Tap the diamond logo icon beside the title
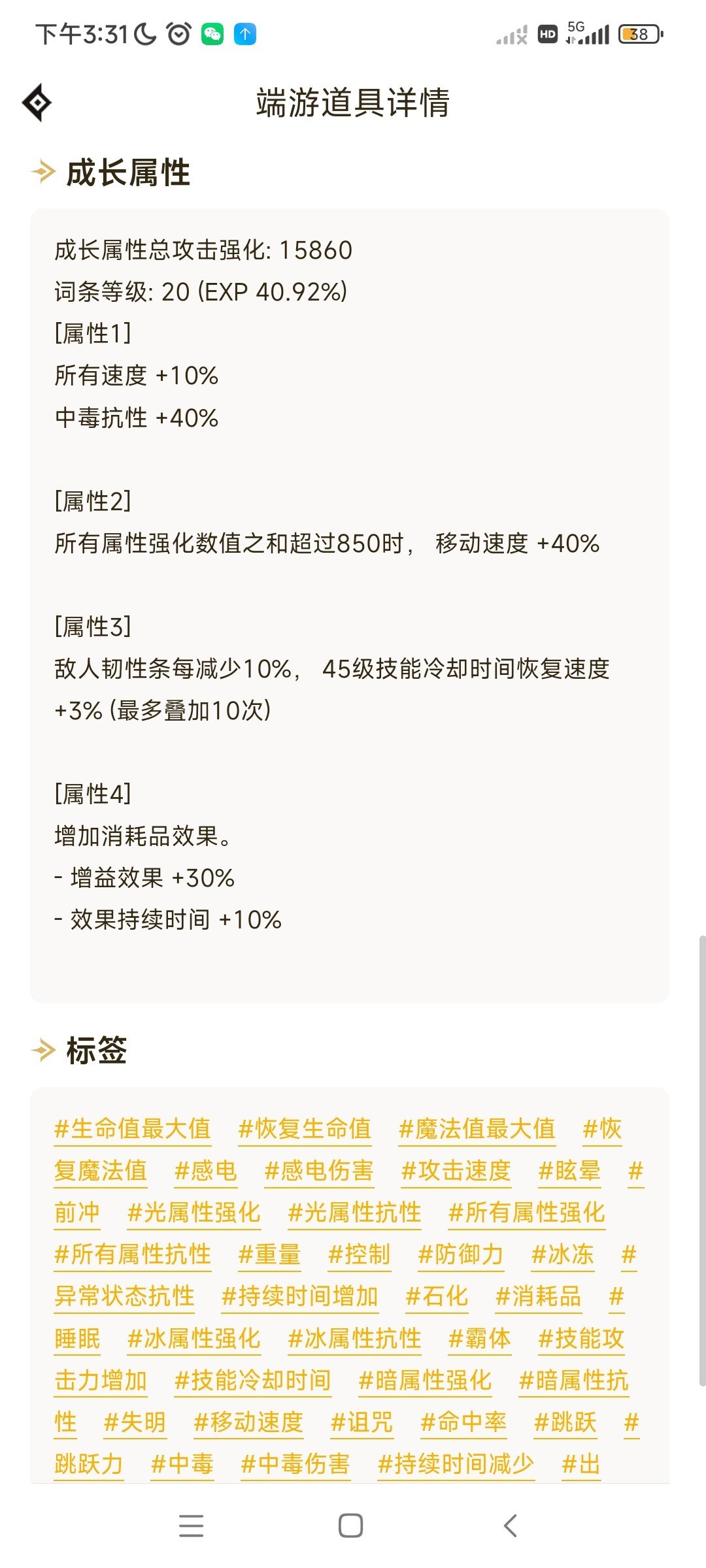The width and height of the screenshot is (706, 1568). (37, 103)
